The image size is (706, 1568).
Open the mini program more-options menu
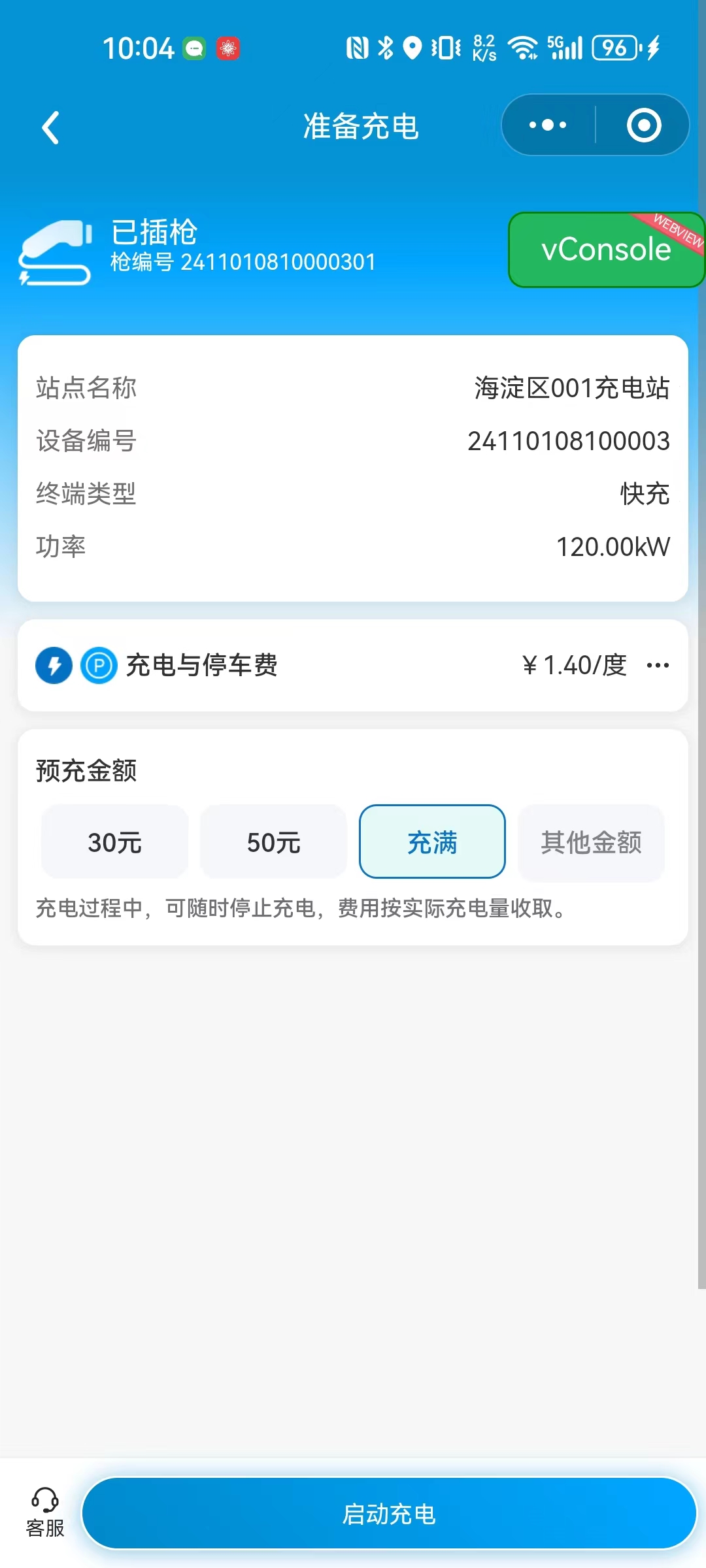point(548,125)
